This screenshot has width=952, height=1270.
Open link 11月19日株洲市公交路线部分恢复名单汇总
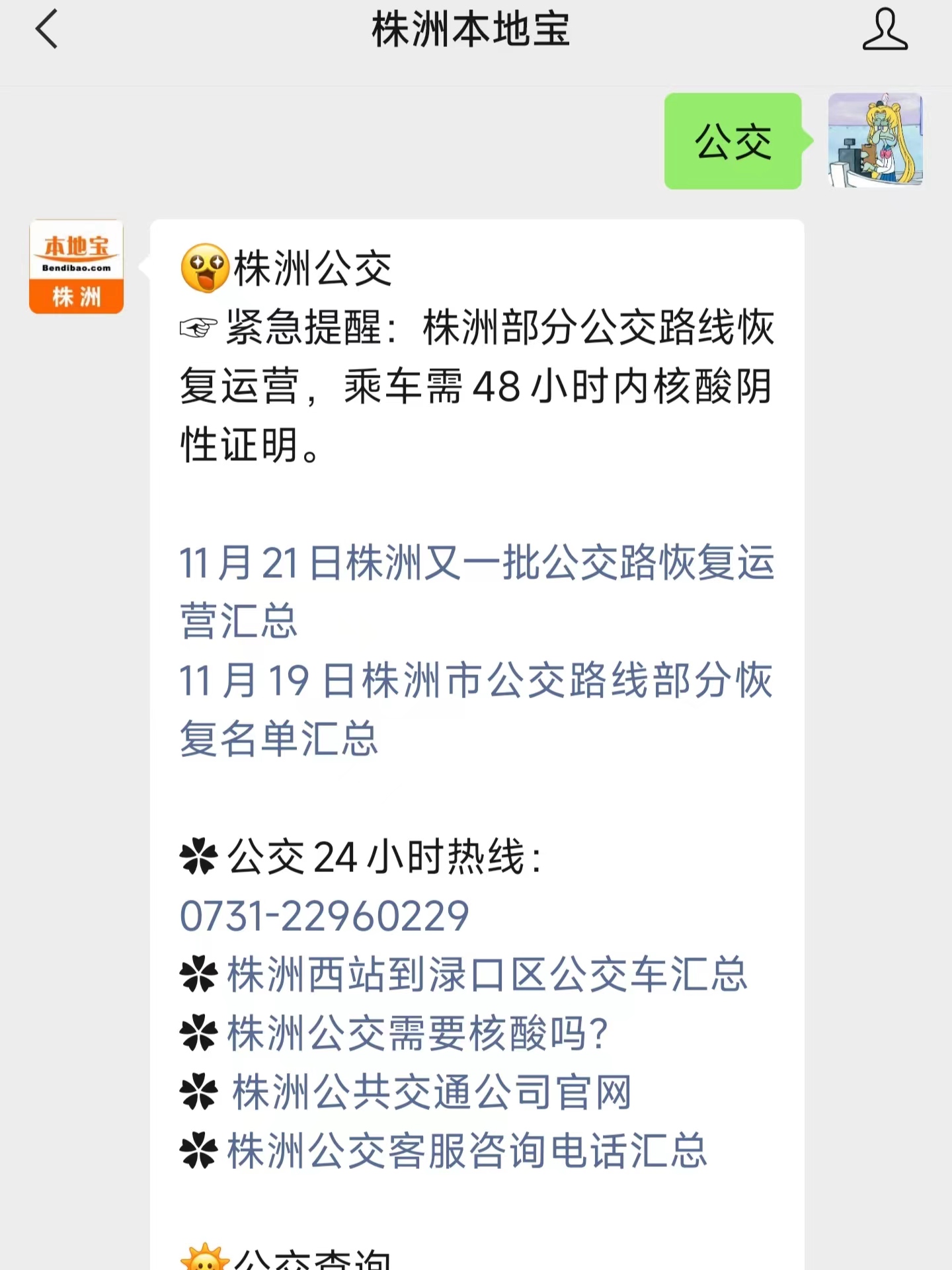tap(476, 709)
